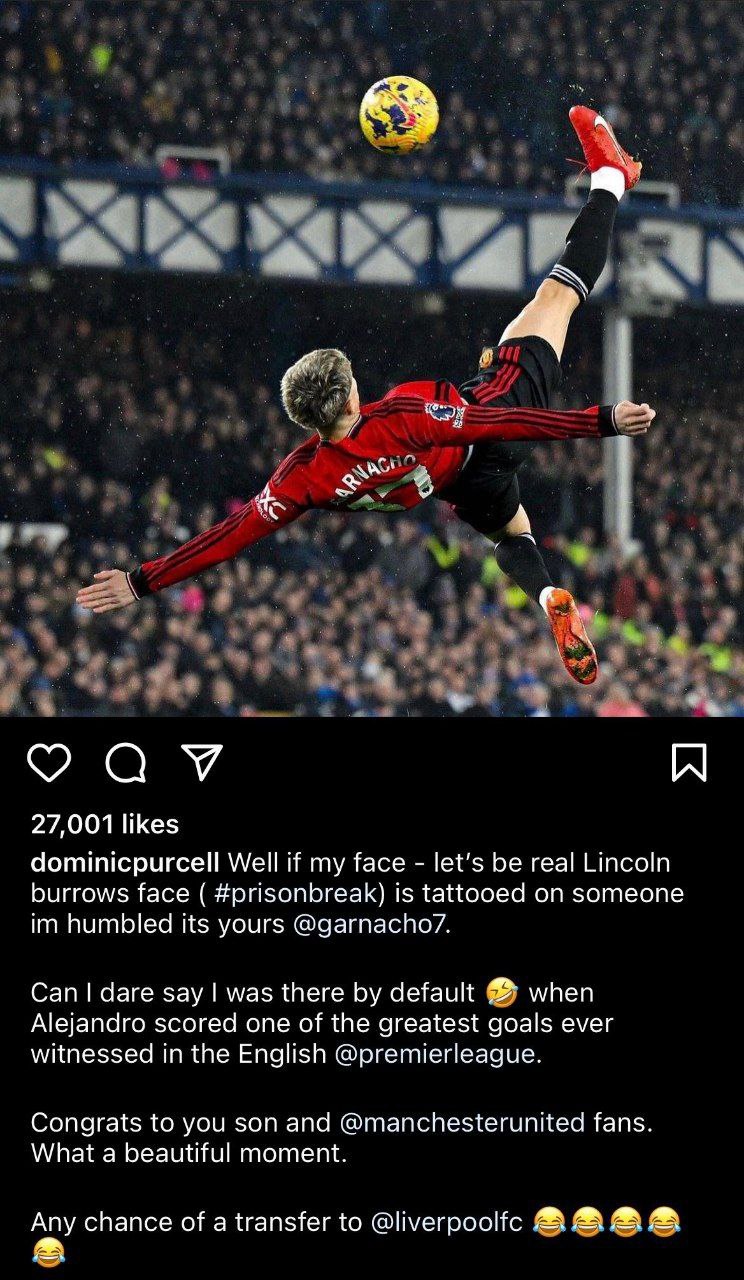Open the #prisonbreak hashtag
744x1280 pixels.
pyautogui.click(x=275, y=893)
